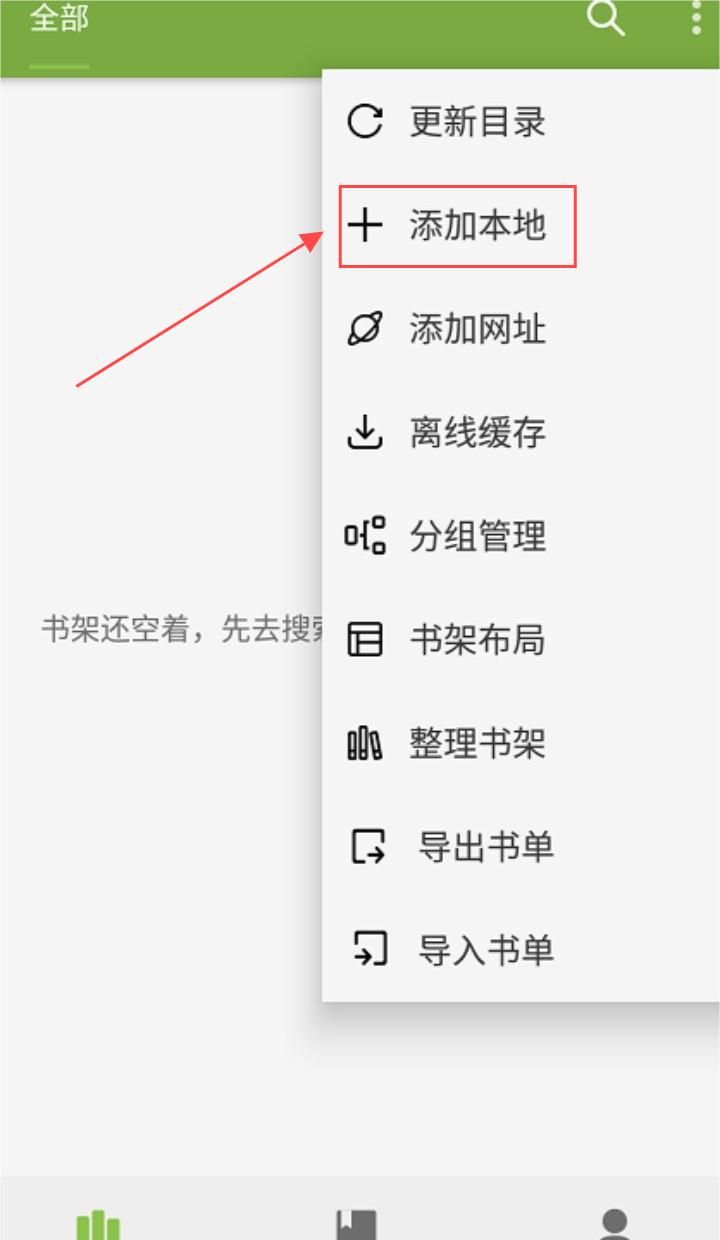
Task: Select 导出书单 to export the booklist
Action: (x=484, y=847)
